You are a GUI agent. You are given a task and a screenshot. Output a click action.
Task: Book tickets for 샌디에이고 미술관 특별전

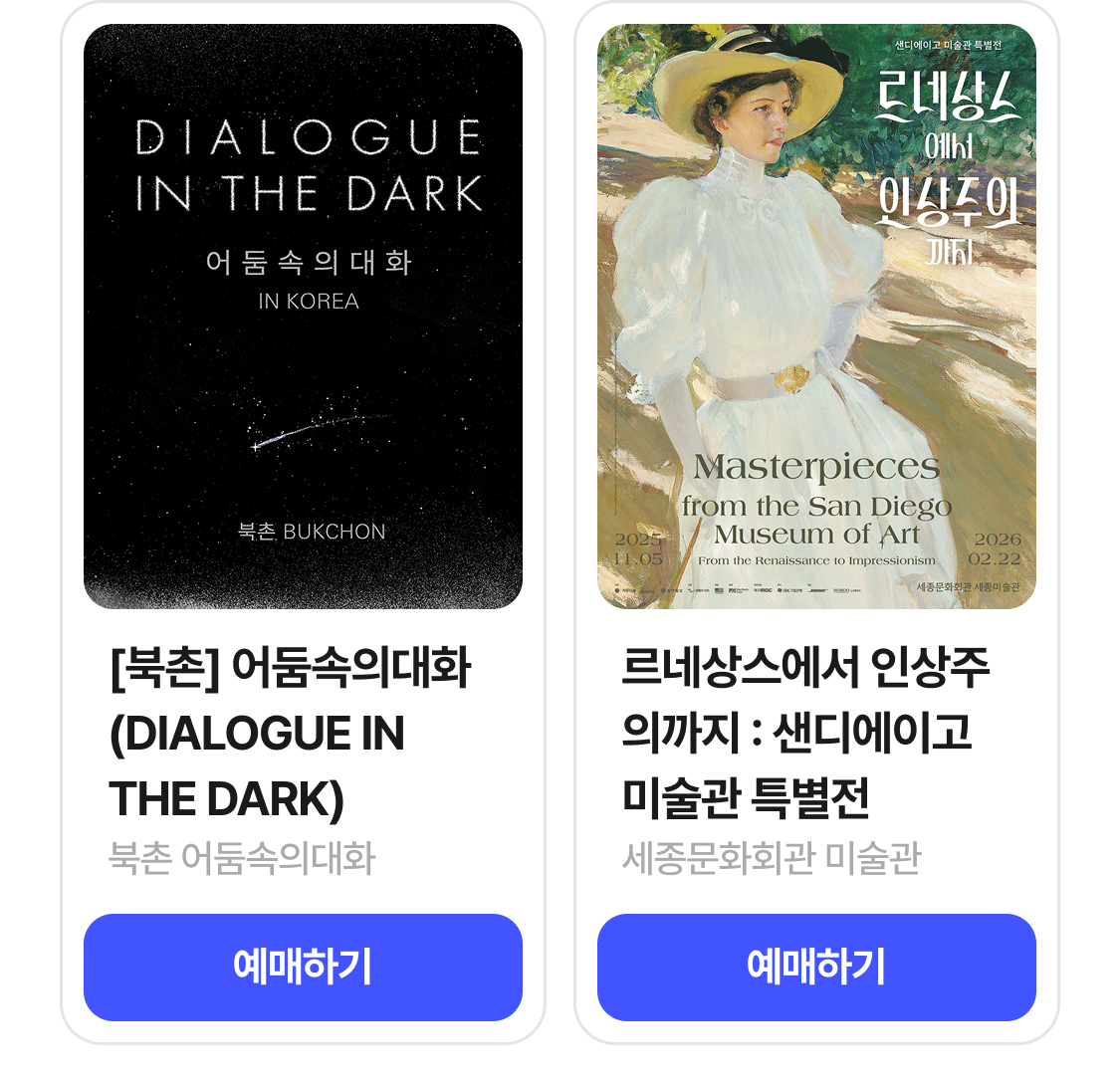click(x=816, y=967)
